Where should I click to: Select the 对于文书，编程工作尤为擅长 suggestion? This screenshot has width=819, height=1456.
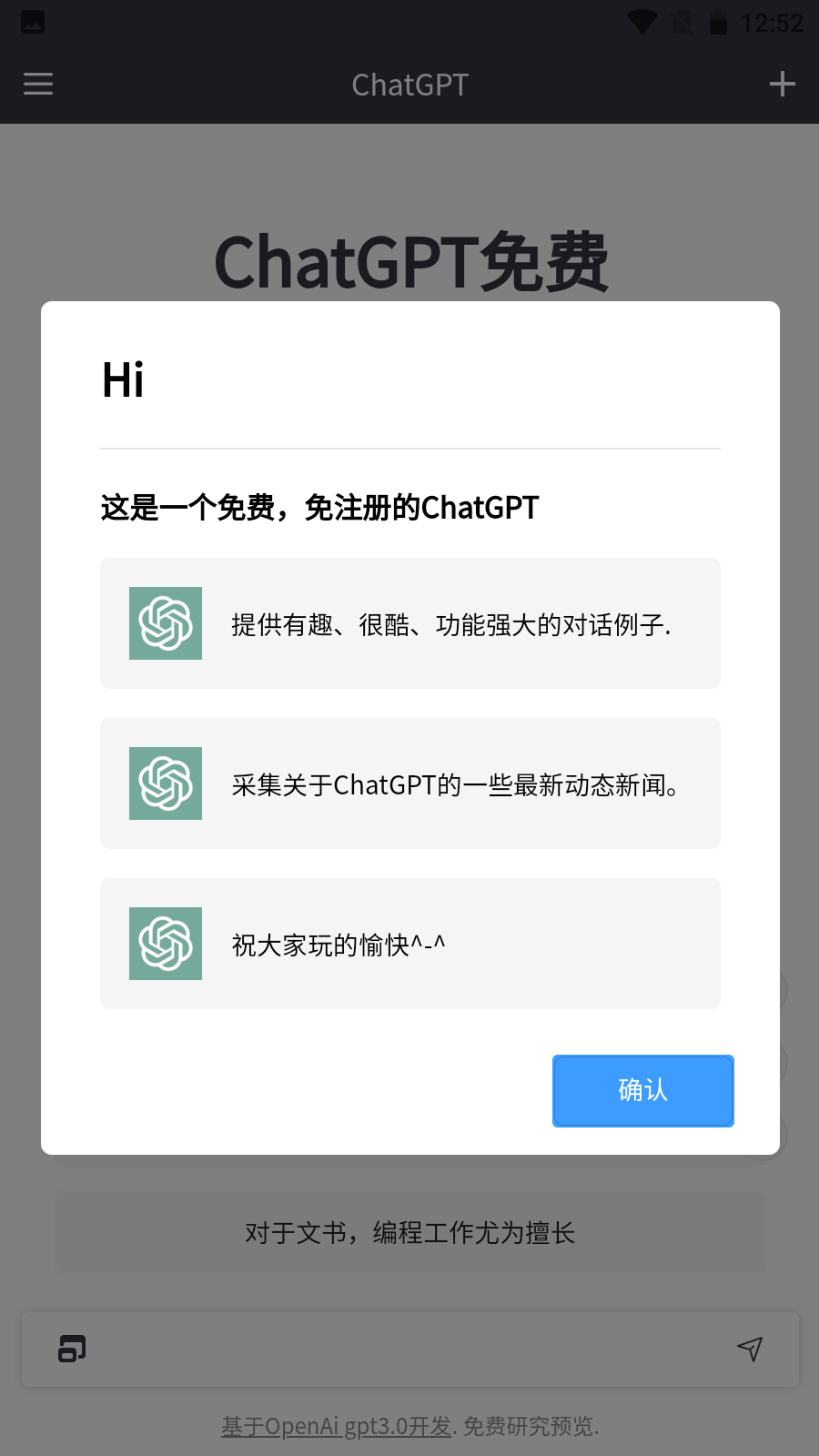click(410, 1232)
